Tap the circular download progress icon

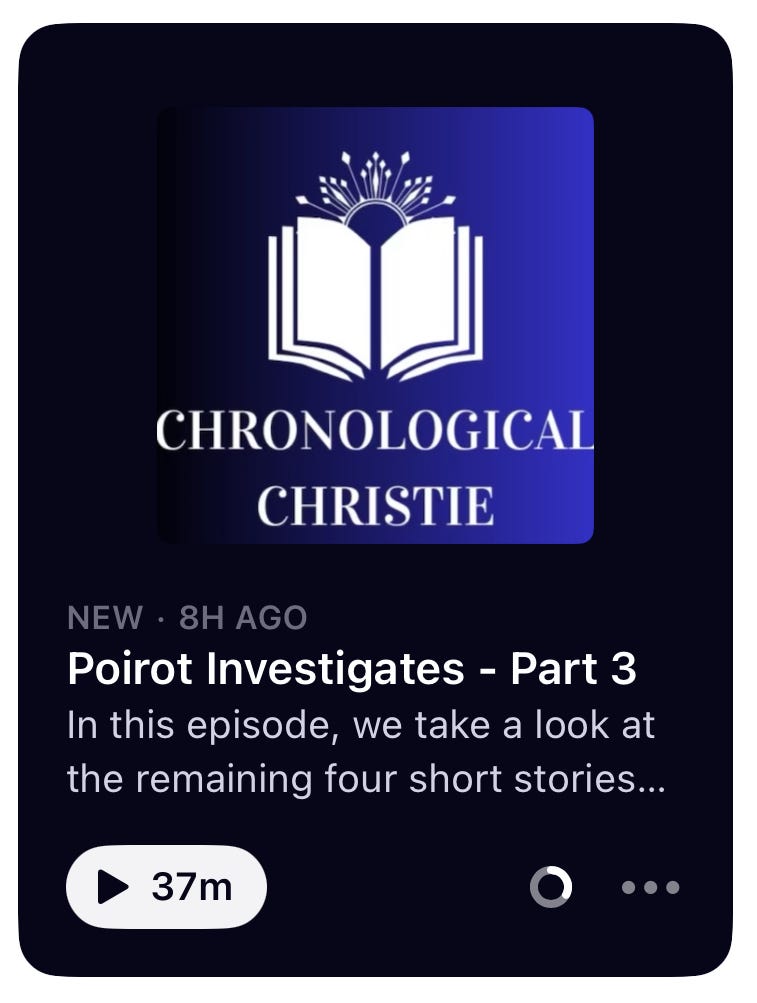click(x=550, y=887)
